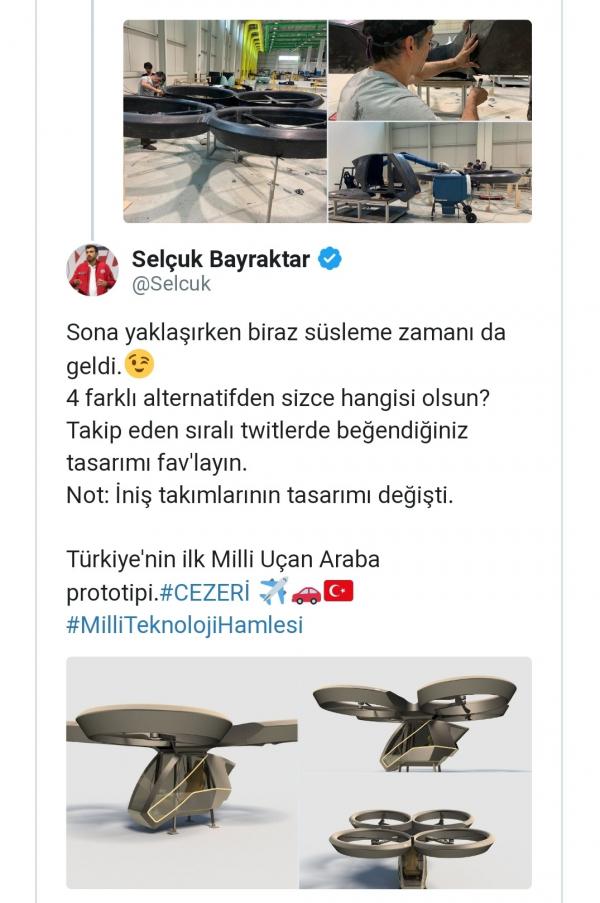Open the Selçuk Bayraktar account name
The height and width of the screenshot is (903, 600).
[x=221, y=260]
